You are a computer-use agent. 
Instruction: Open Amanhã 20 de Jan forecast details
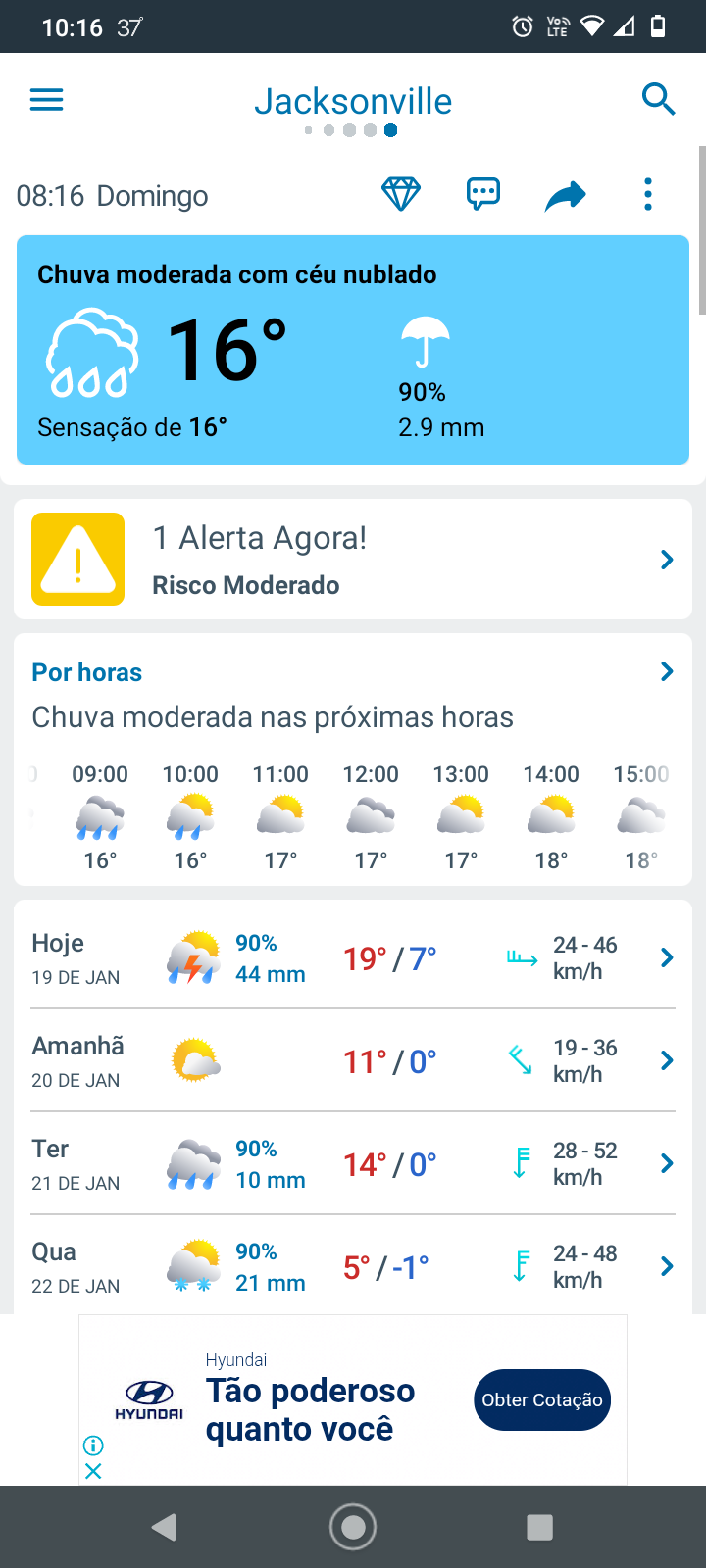[x=353, y=1060]
